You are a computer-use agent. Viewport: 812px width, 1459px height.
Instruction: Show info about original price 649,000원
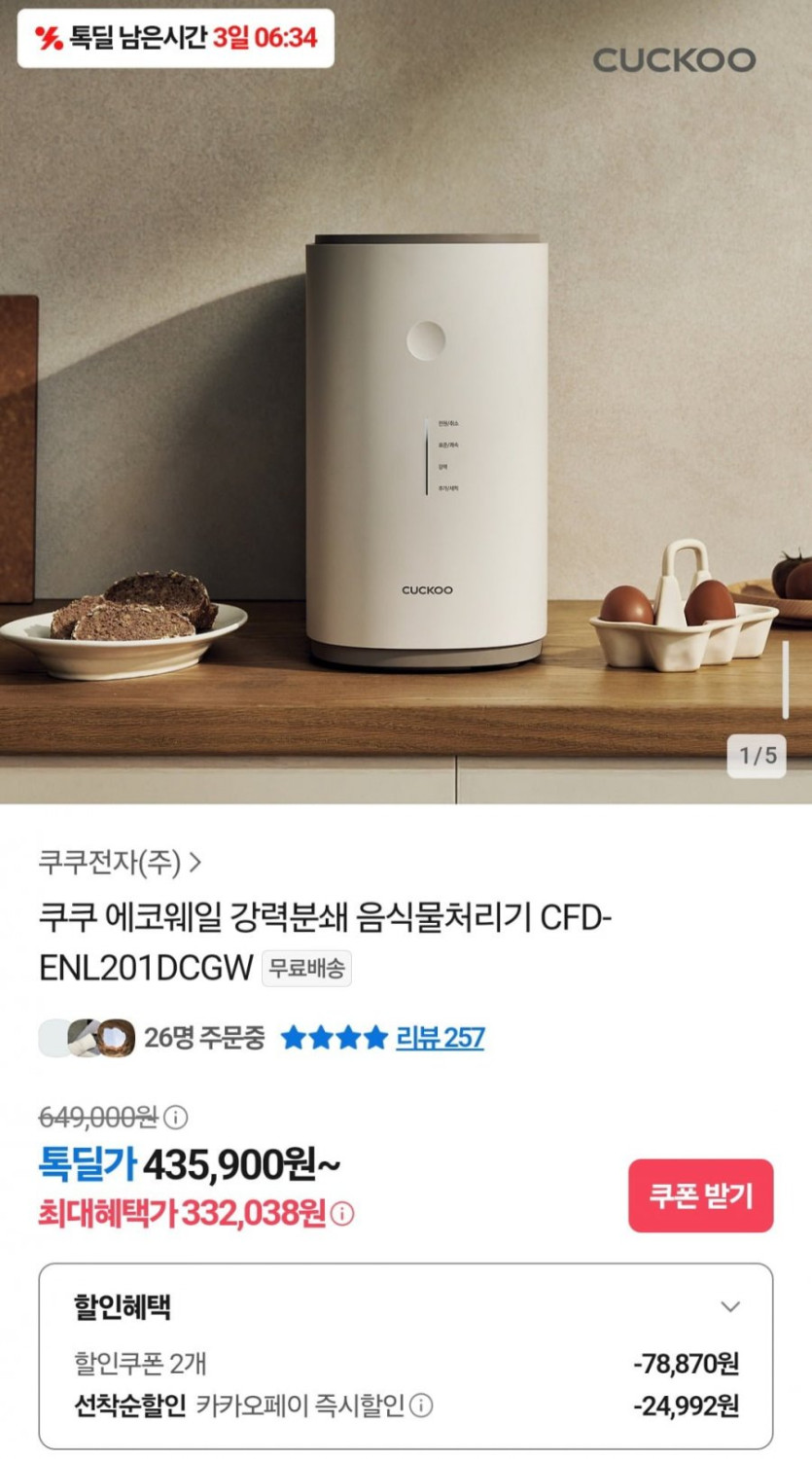(177, 1117)
